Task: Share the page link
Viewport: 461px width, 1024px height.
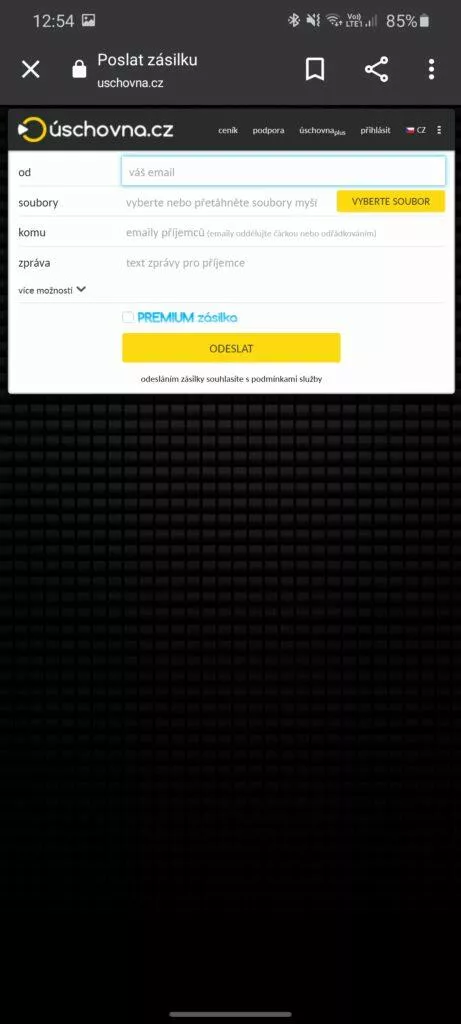Action: [376, 69]
